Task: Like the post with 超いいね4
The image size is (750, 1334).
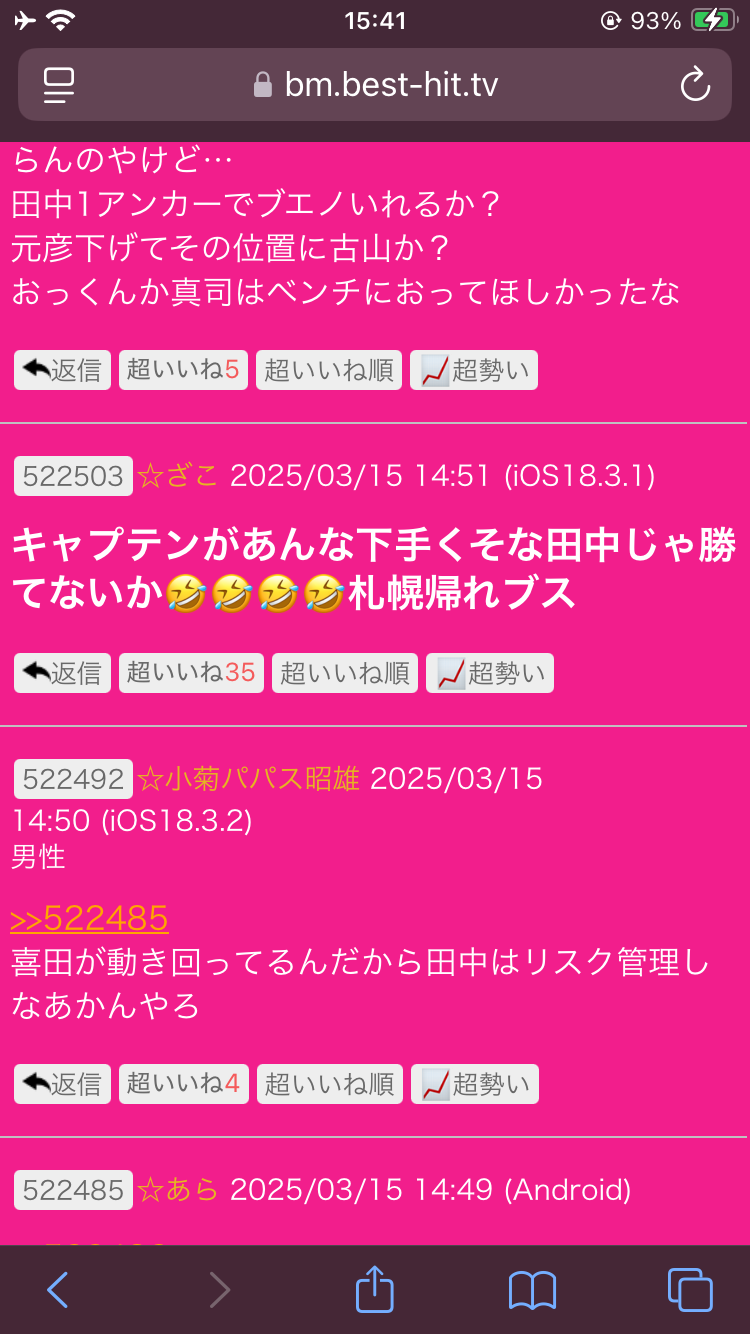Action: click(184, 1084)
